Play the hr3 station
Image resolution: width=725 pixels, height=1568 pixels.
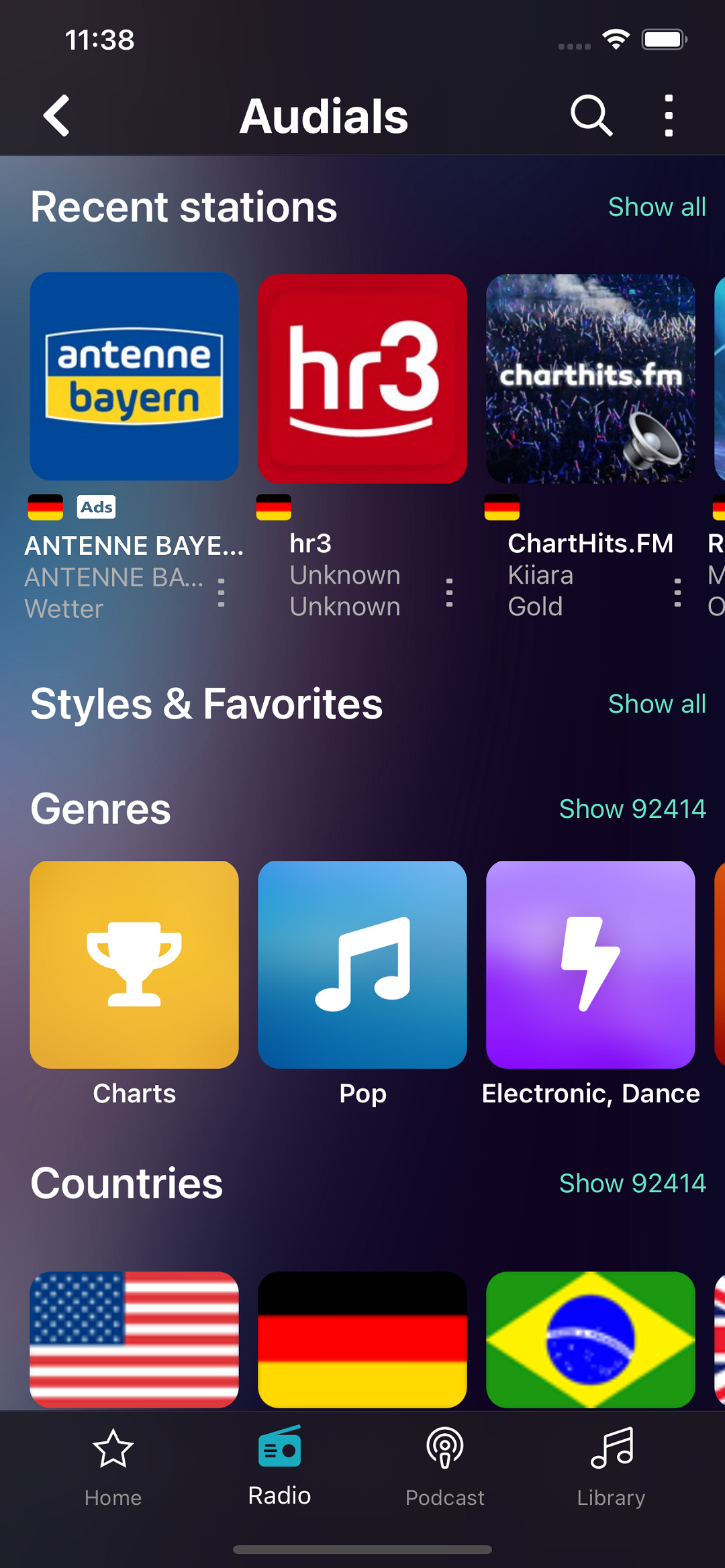[362, 378]
